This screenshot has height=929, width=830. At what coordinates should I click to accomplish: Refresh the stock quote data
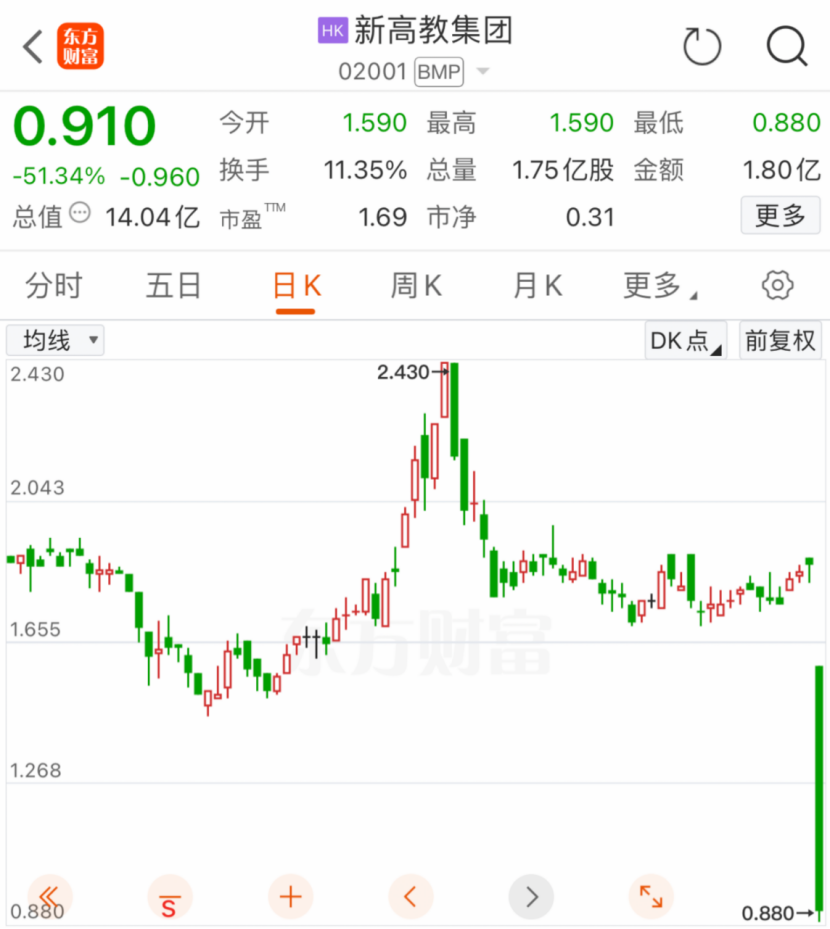tap(701, 46)
